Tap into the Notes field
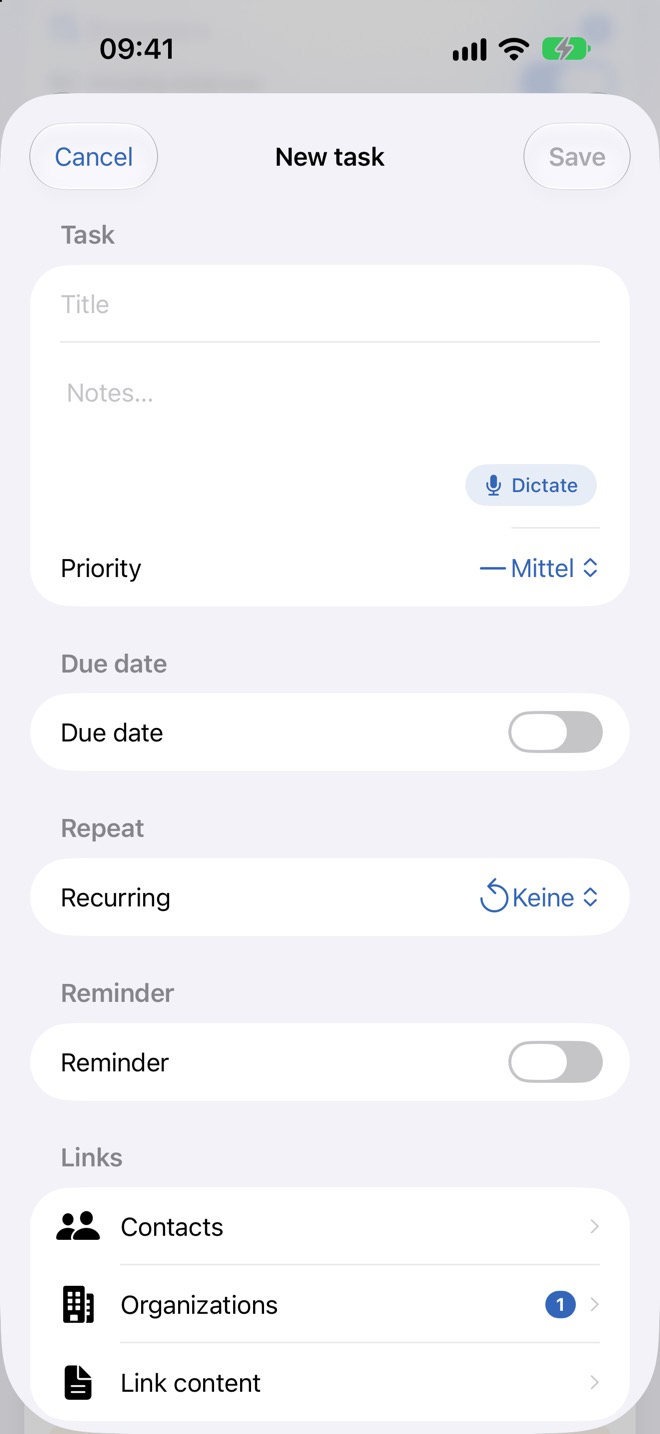The width and height of the screenshot is (660, 1434). pos(330,400)
